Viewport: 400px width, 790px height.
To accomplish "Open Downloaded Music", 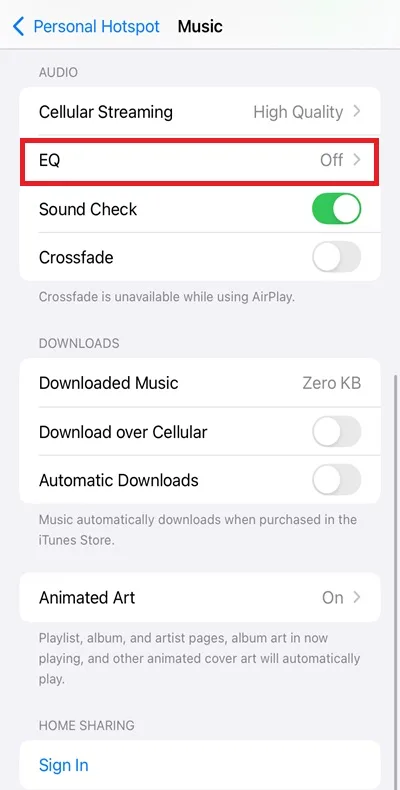I will click(x=200, y=383).
